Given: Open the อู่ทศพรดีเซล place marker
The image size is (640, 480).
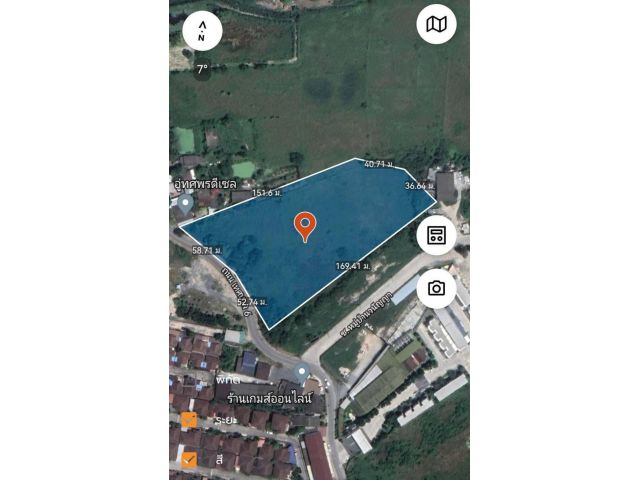Looking at the screenshot, I should pos(184,203).
